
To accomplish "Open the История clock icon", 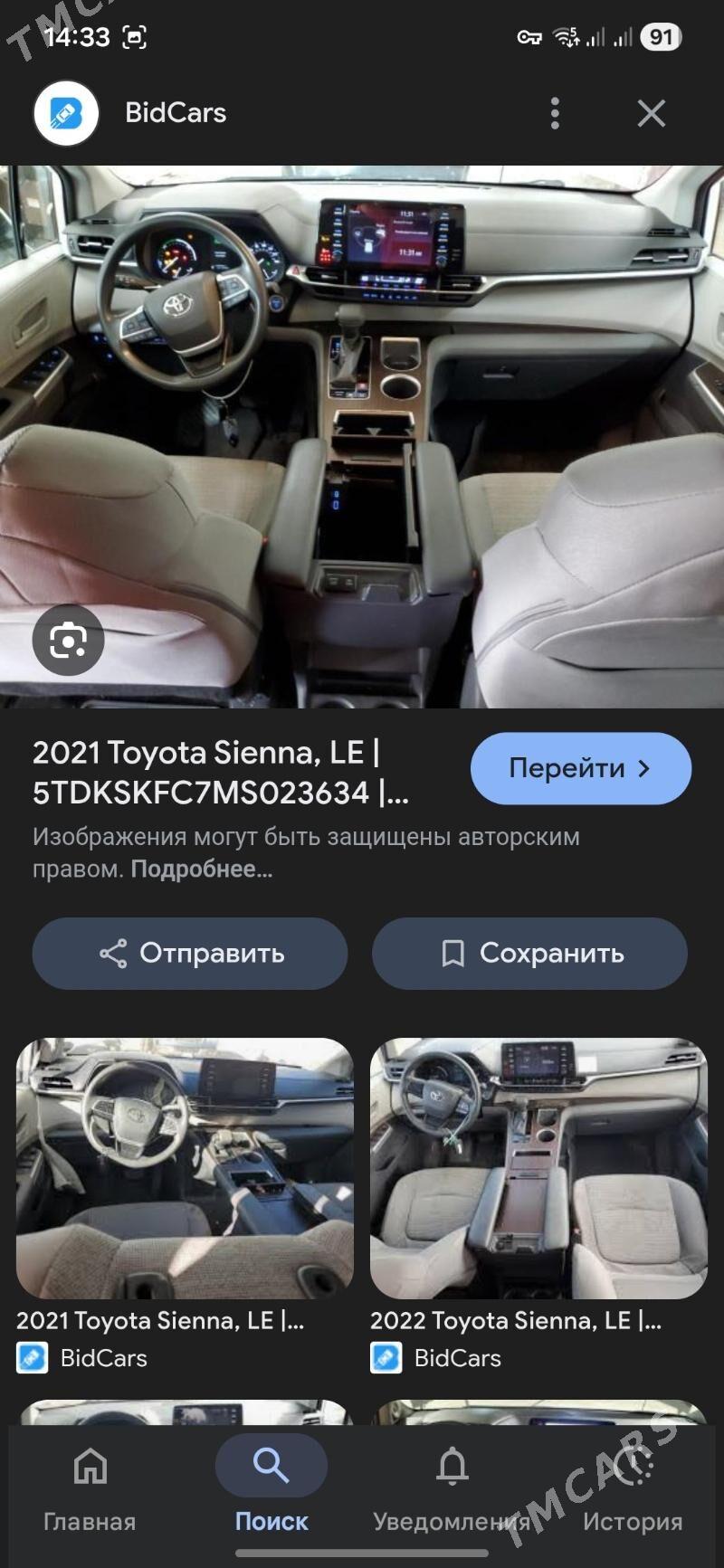I will click(637, 1464).
